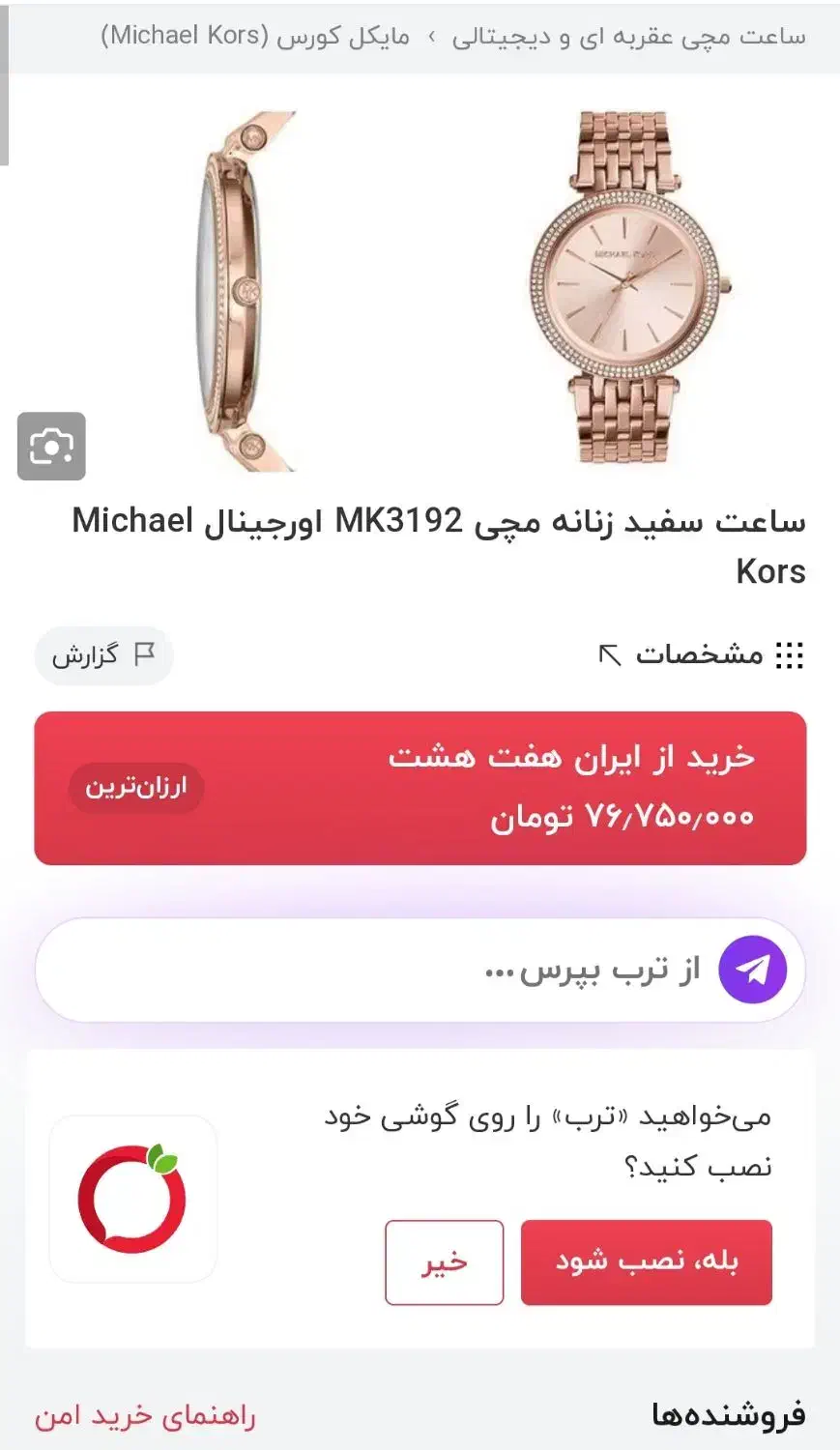Click the ارزان‌ترین badge on the price banner
Screen dimensions: 840x1450
[135, 788]
